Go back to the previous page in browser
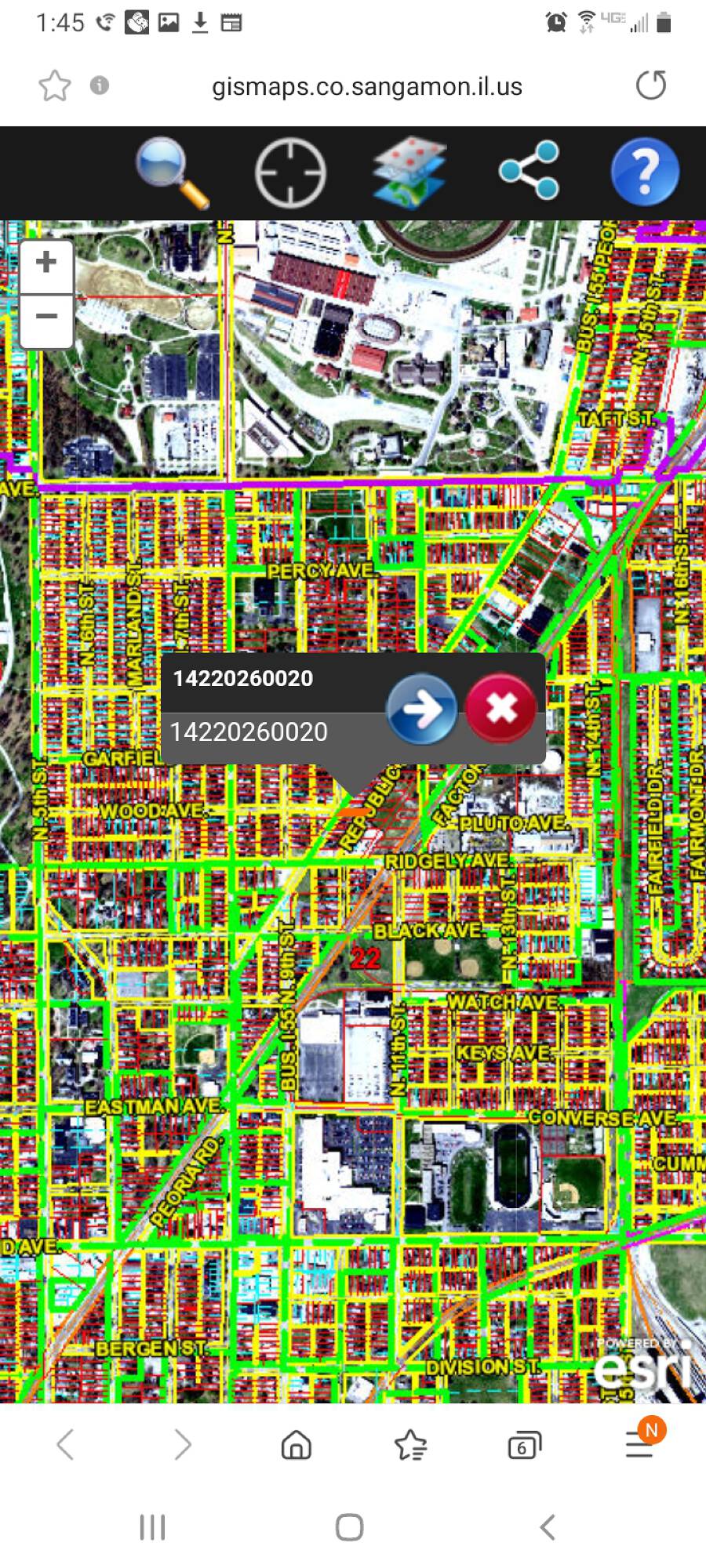 66,1444
